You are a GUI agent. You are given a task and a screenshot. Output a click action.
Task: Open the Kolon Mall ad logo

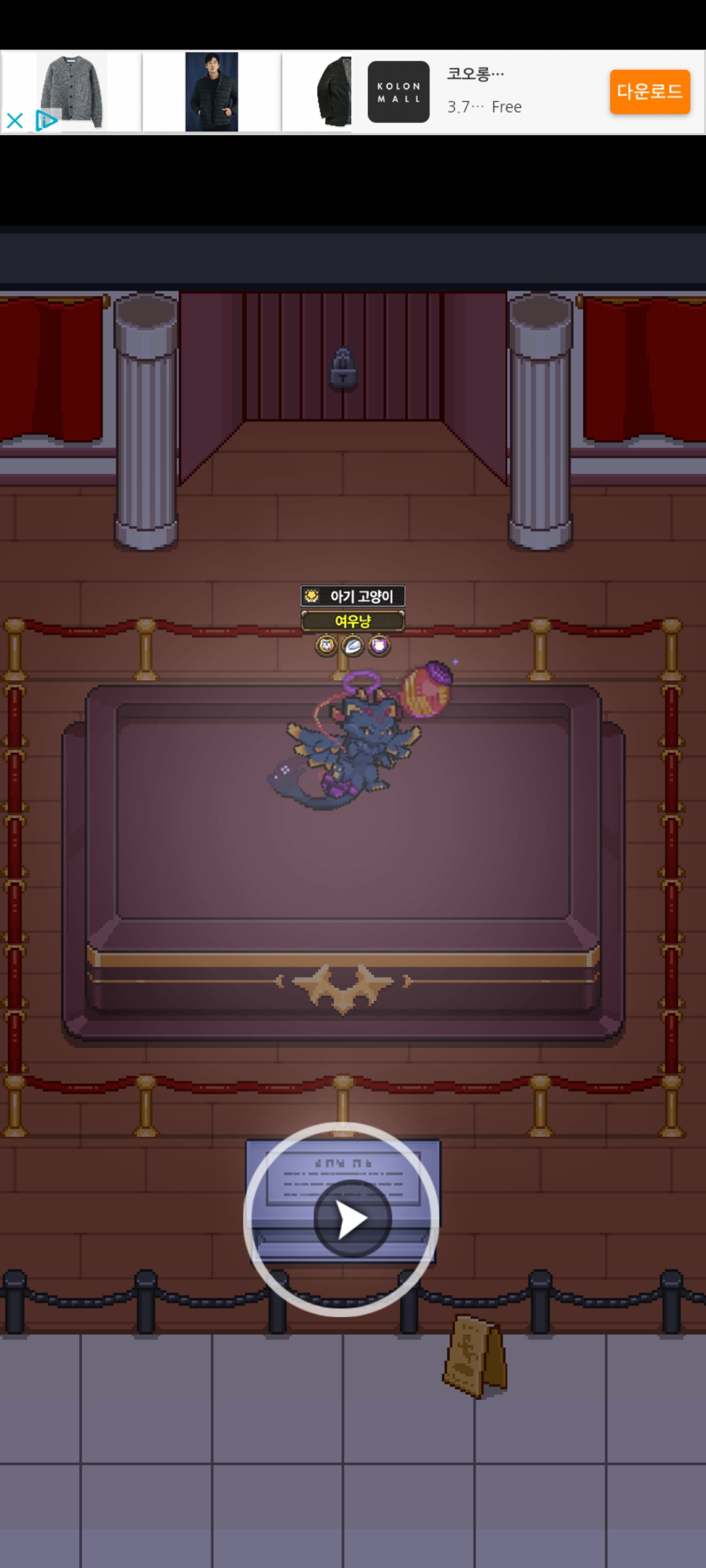pyautogui.click(x=398, y=92)
